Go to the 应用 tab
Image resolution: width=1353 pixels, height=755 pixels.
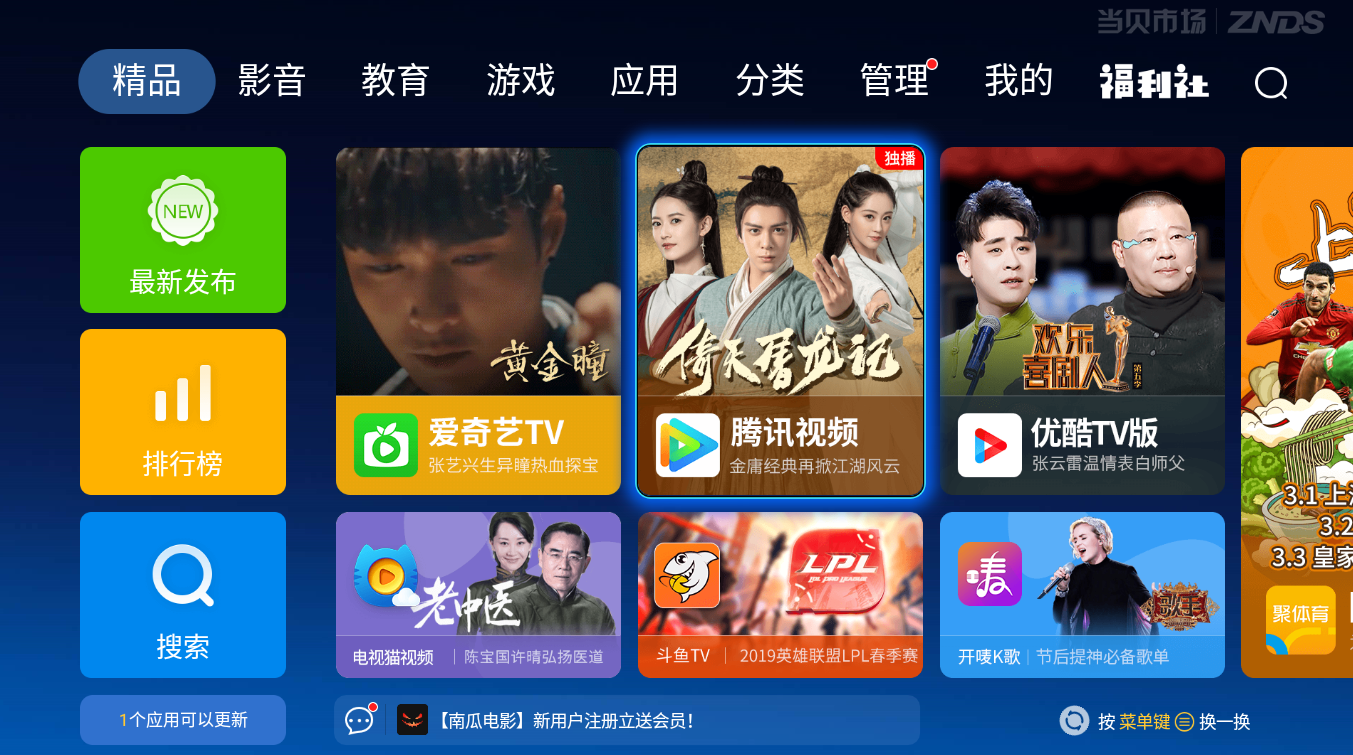pyautogui.click(x=644, y=81)
